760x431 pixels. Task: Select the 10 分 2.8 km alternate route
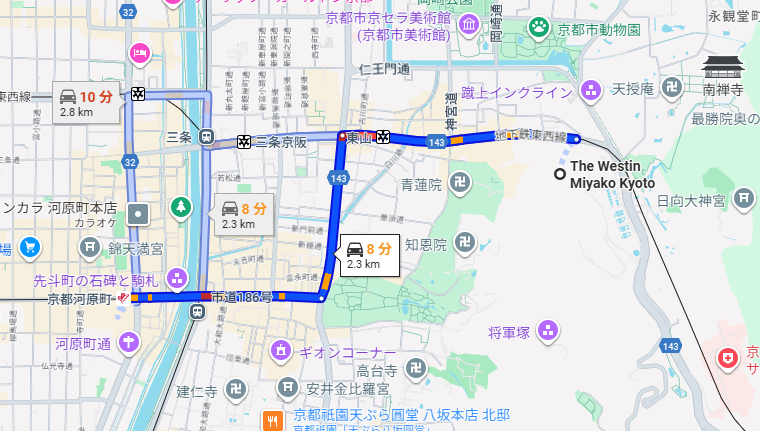85,103
